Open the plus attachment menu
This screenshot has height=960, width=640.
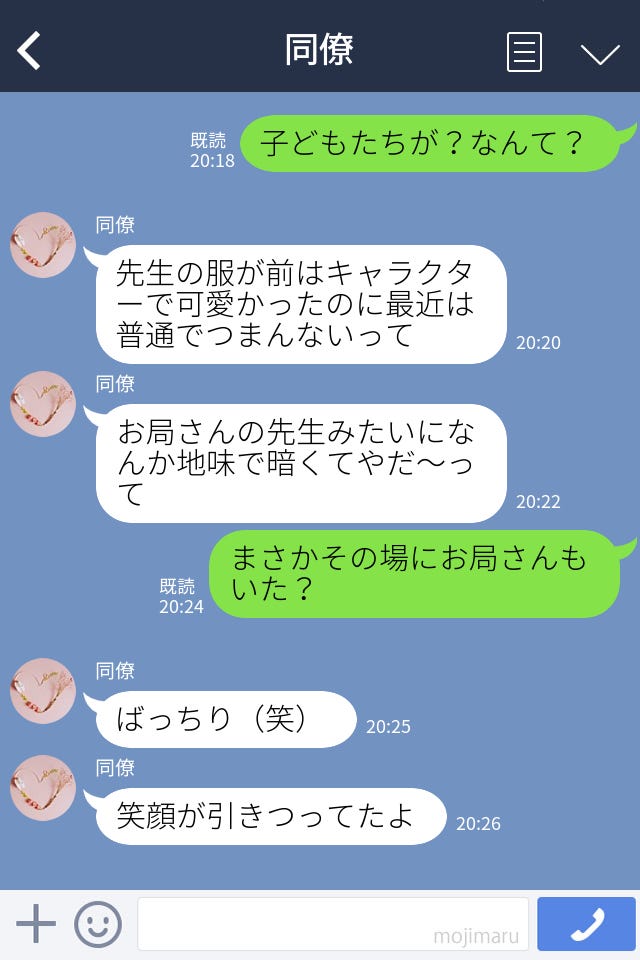(36, 924)
